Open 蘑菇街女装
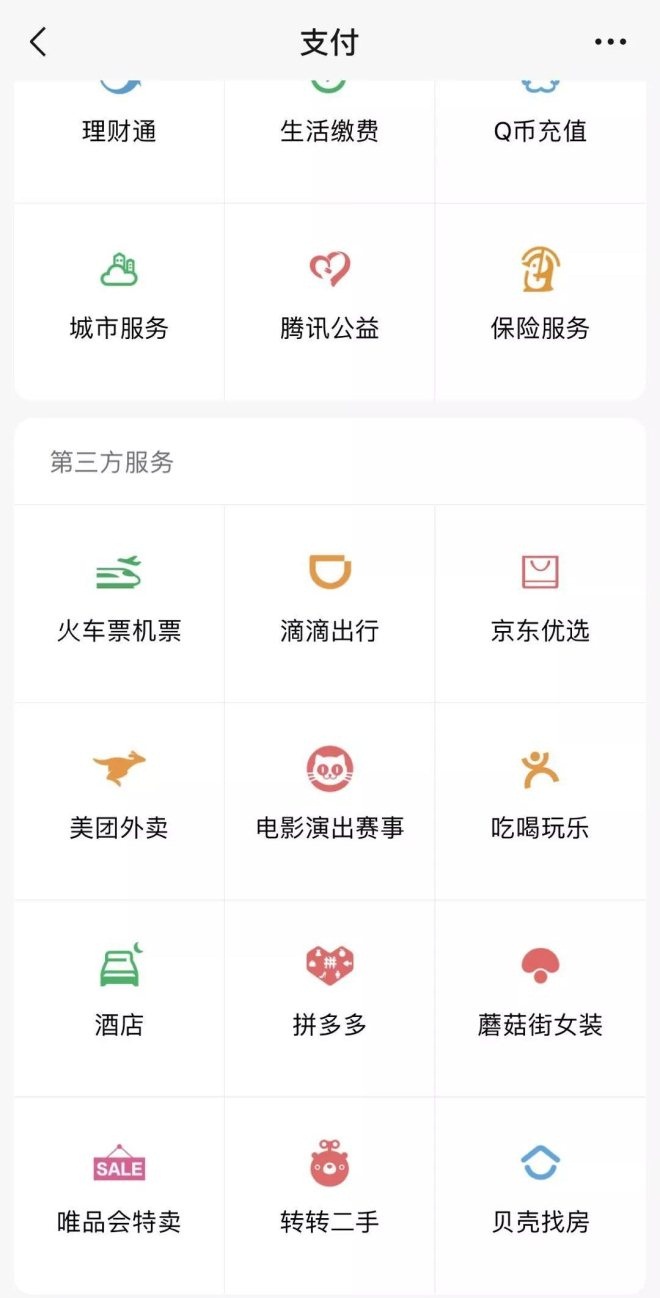The image size is (660, 1298). tap(540, 997)
